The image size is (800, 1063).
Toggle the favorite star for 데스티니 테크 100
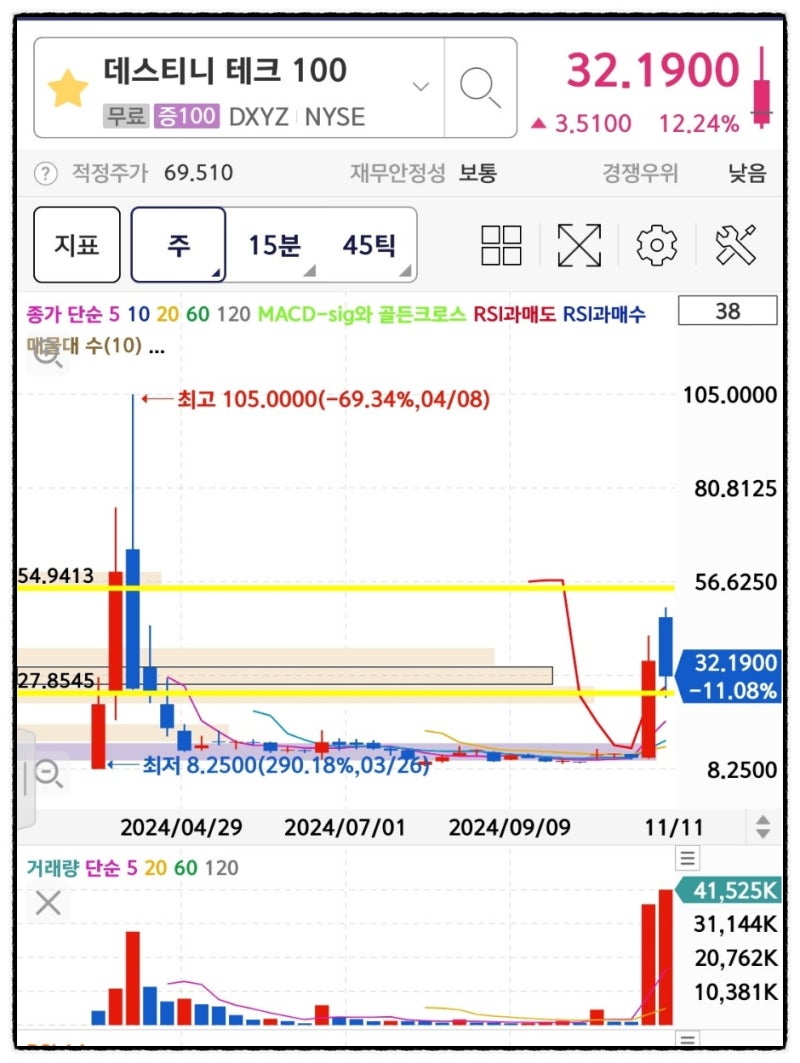(66, 88)
